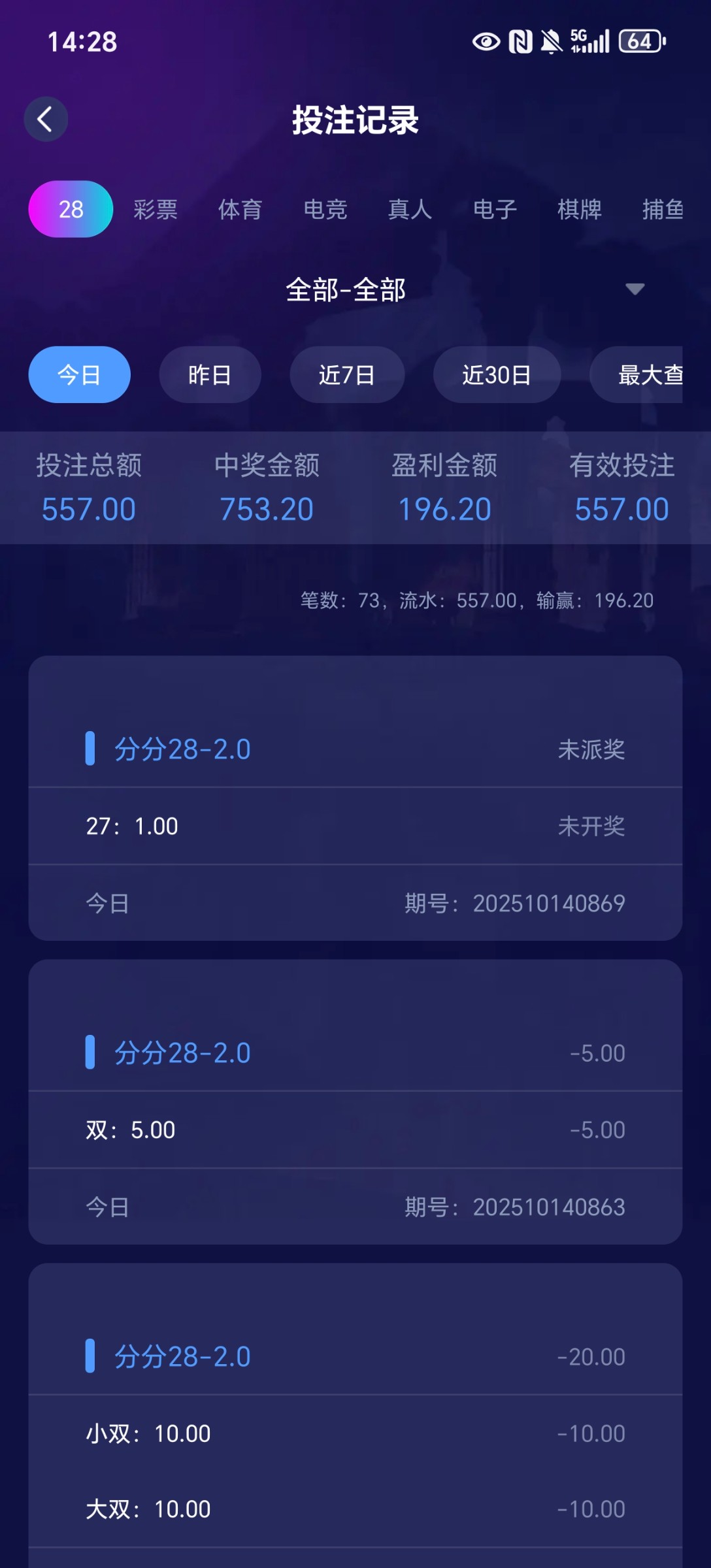
Task: Click the dropdown chevron next to 全部-全部
Action: 633,289
